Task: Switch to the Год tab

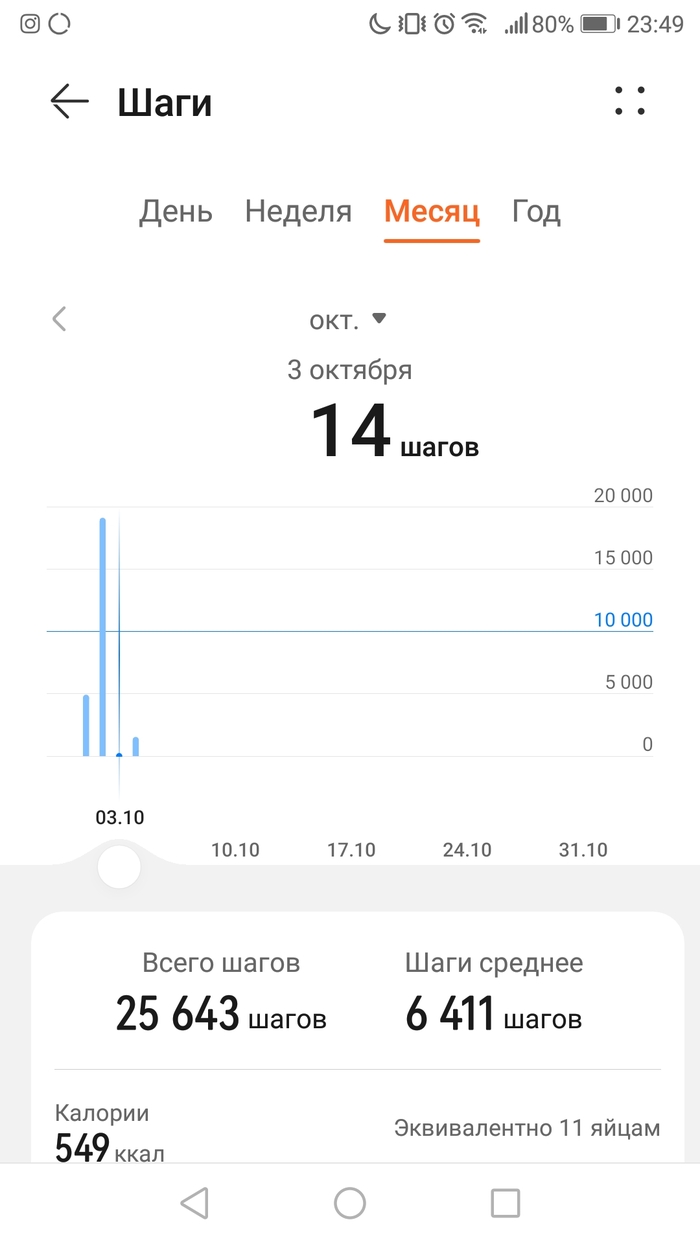Action: 536,212
